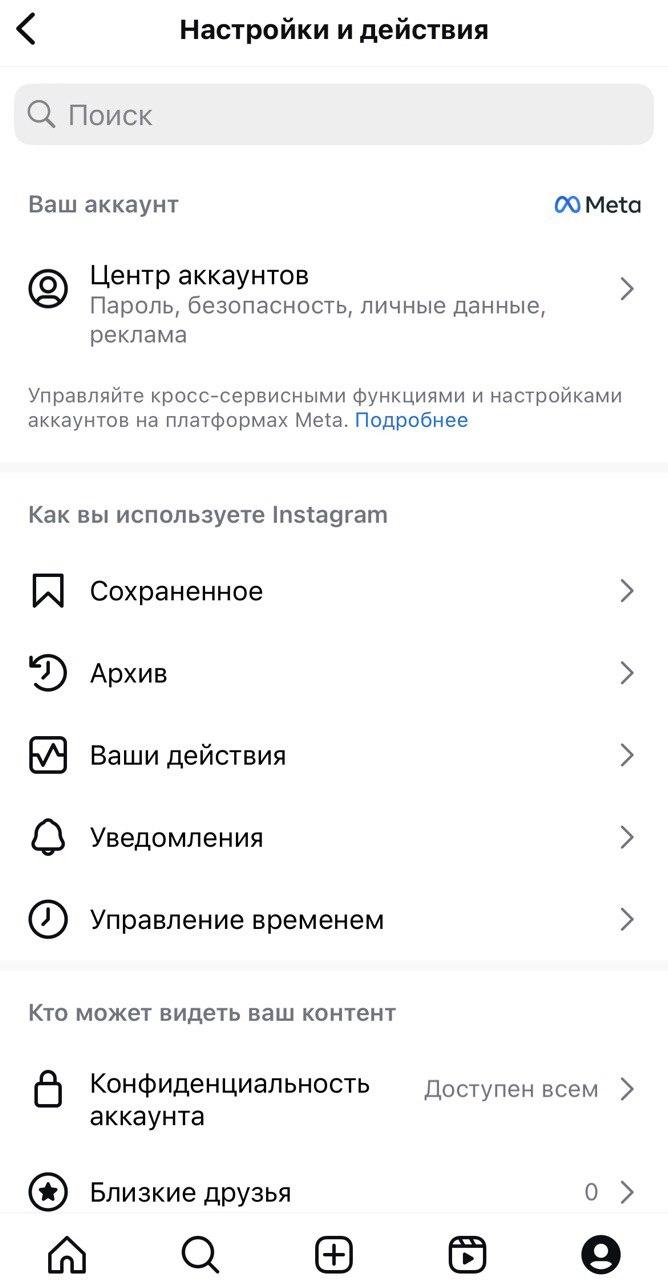Tap the Поиск search field

point(334,115)
